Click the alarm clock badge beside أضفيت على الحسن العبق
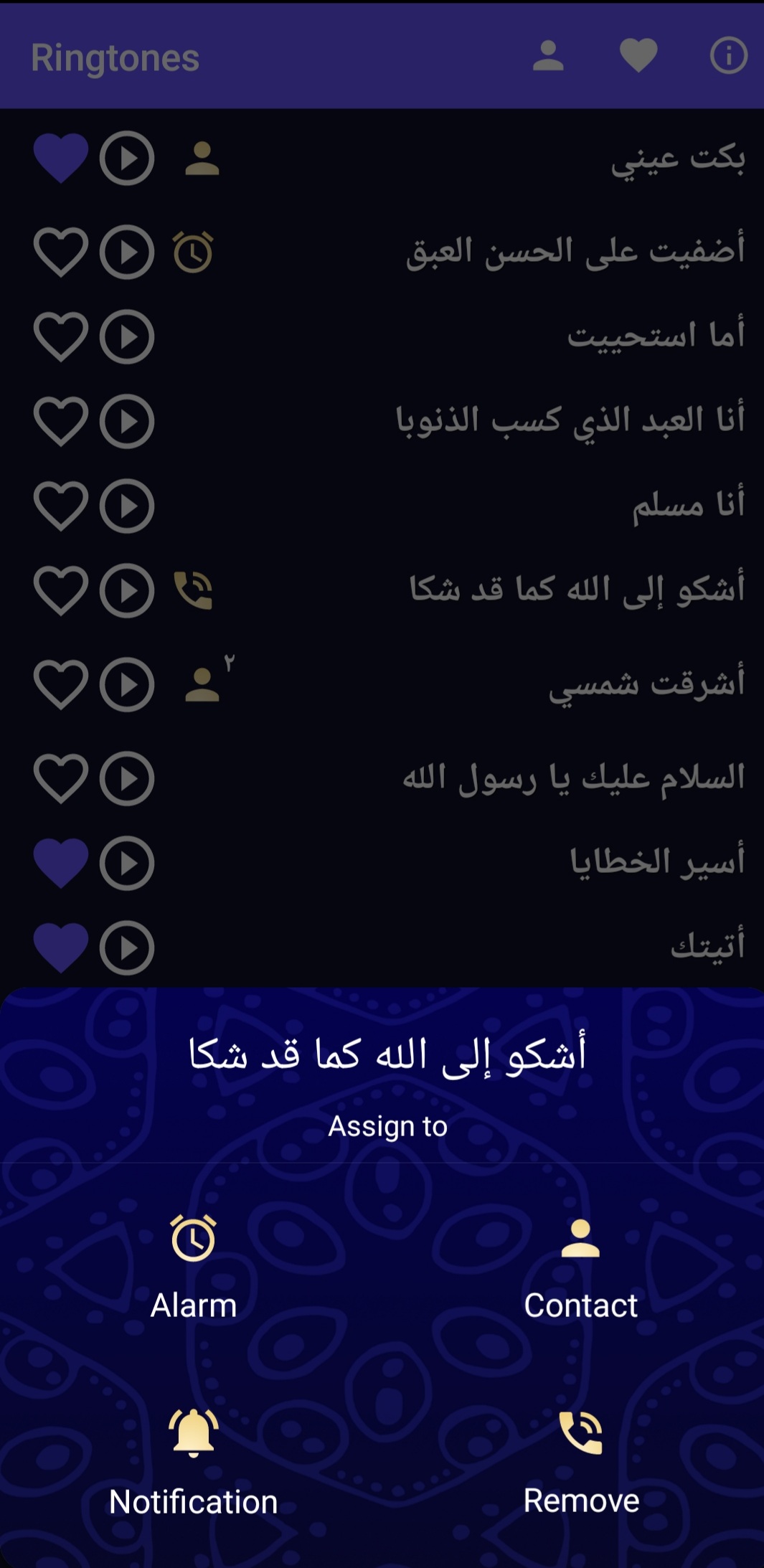 click(x=192, y=252)
